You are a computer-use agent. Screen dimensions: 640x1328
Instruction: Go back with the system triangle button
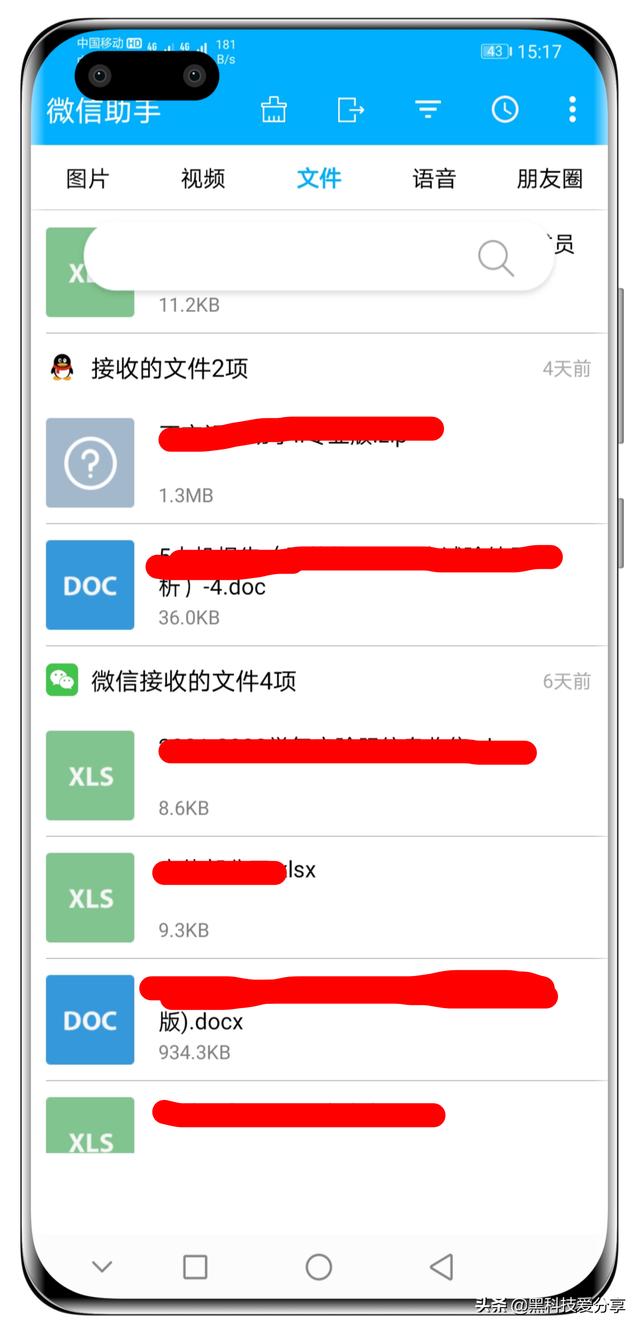pyautogui.click(x=441, y=1266)
